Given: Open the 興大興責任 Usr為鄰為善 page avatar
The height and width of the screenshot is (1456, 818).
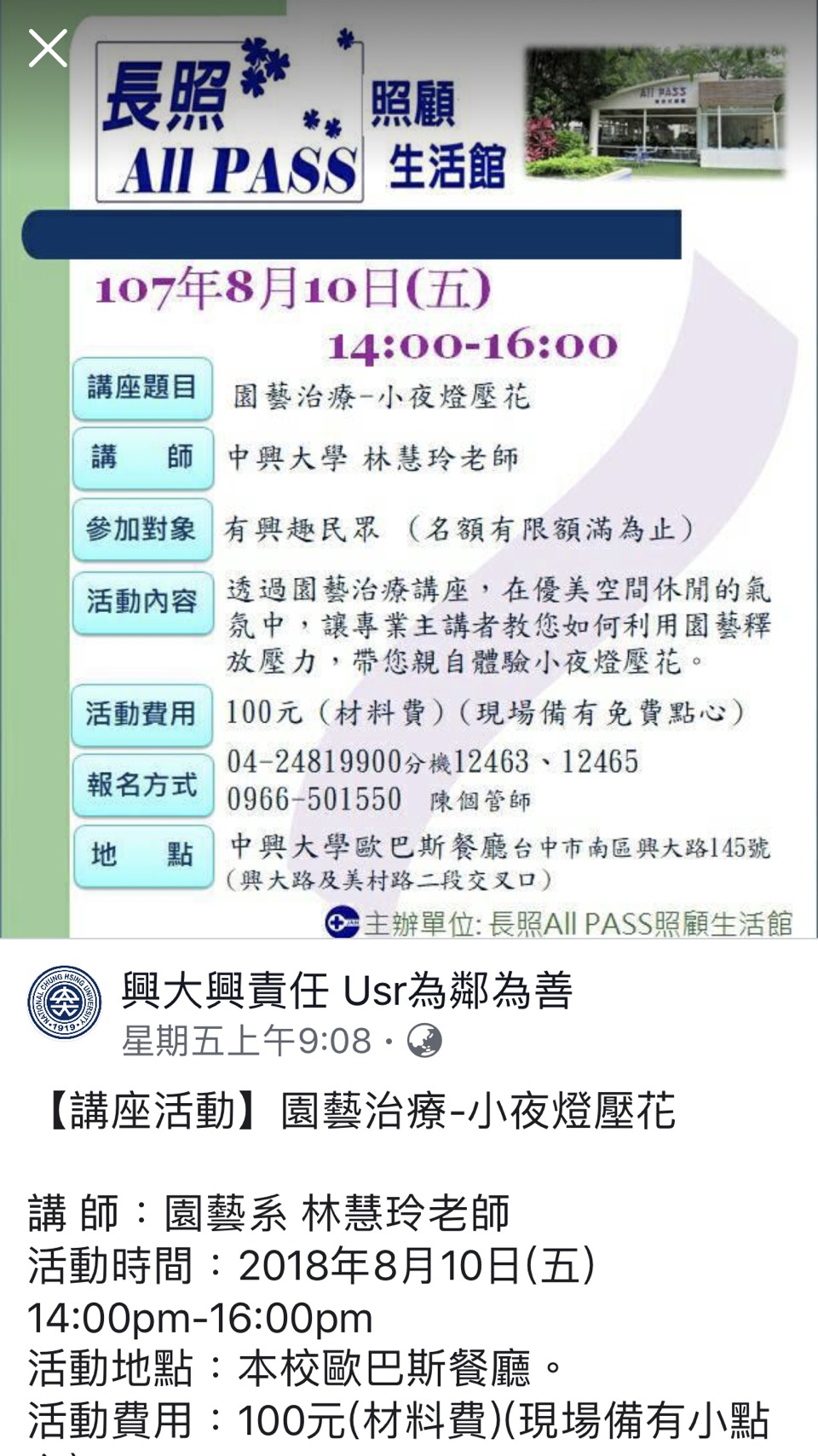Looking at the screenshot, I should click(x=65, y=1003).
